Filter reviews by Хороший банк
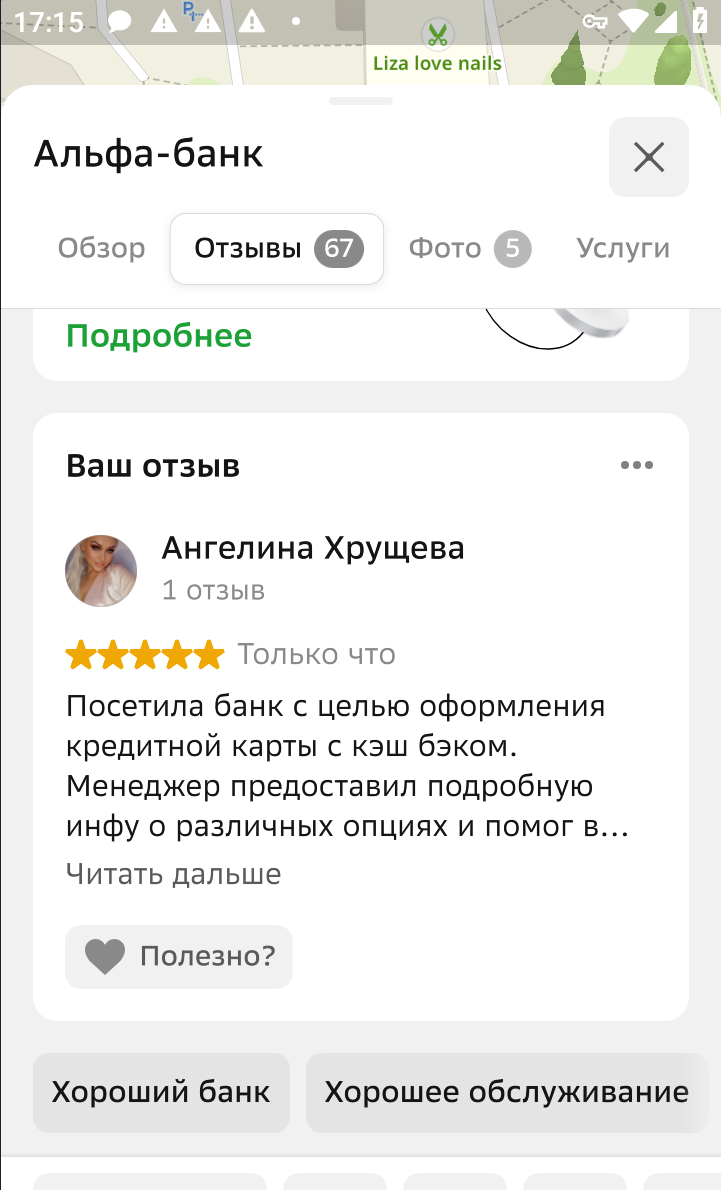 (x=161, y=1092)
